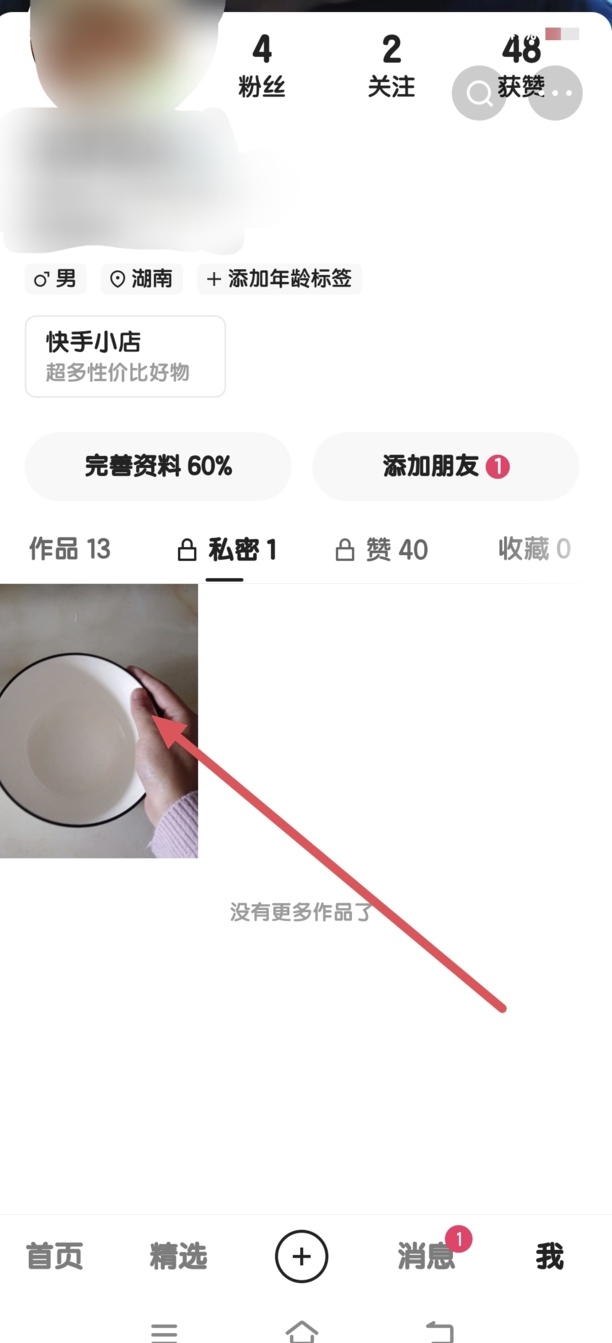This screenshot has width=612, height=1343.
Task: Open the search magnifier icon
Action: coord(479,93)
